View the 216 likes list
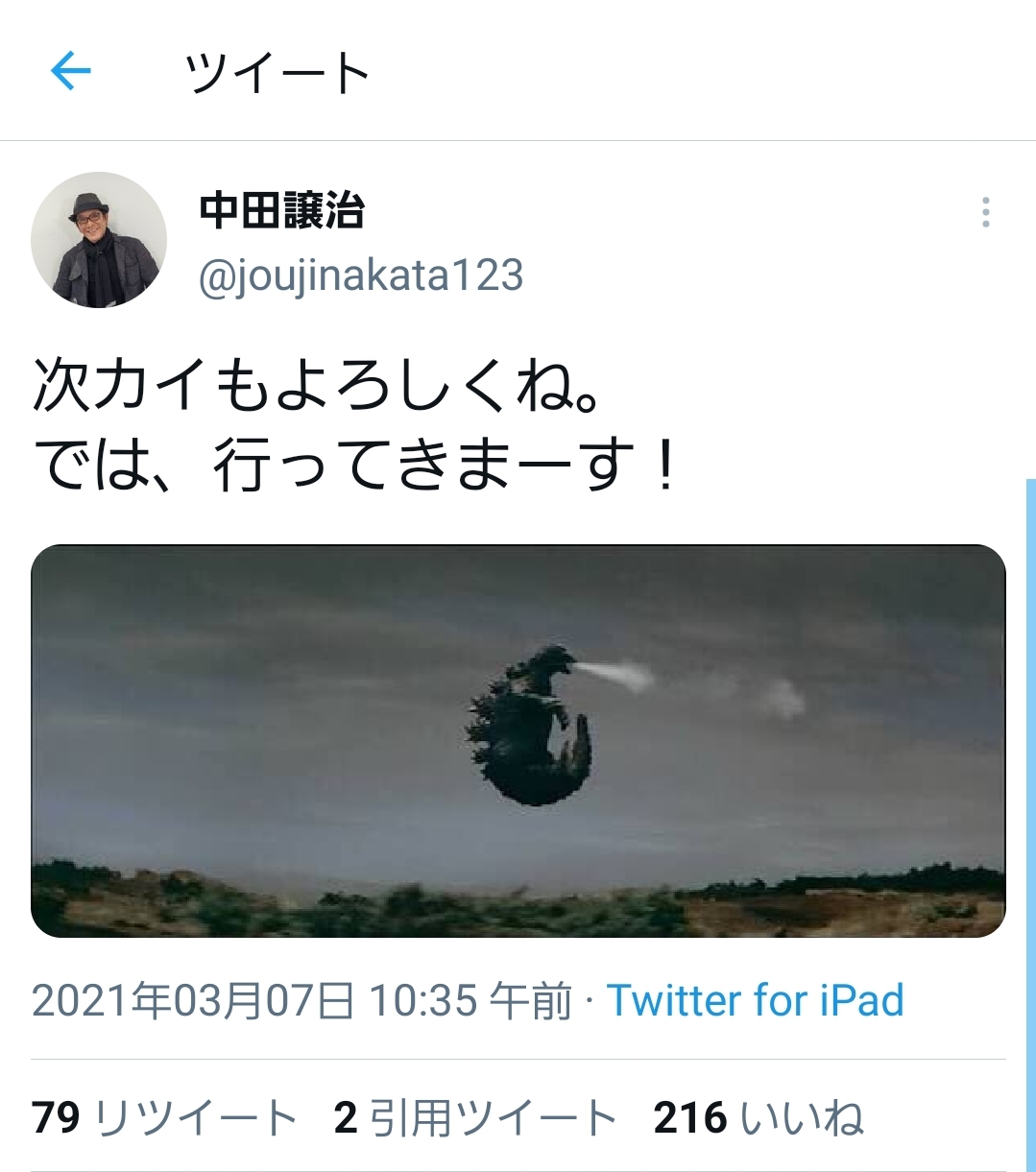The width and height of the screenshot is (1036, 1172). [759, 1118]
